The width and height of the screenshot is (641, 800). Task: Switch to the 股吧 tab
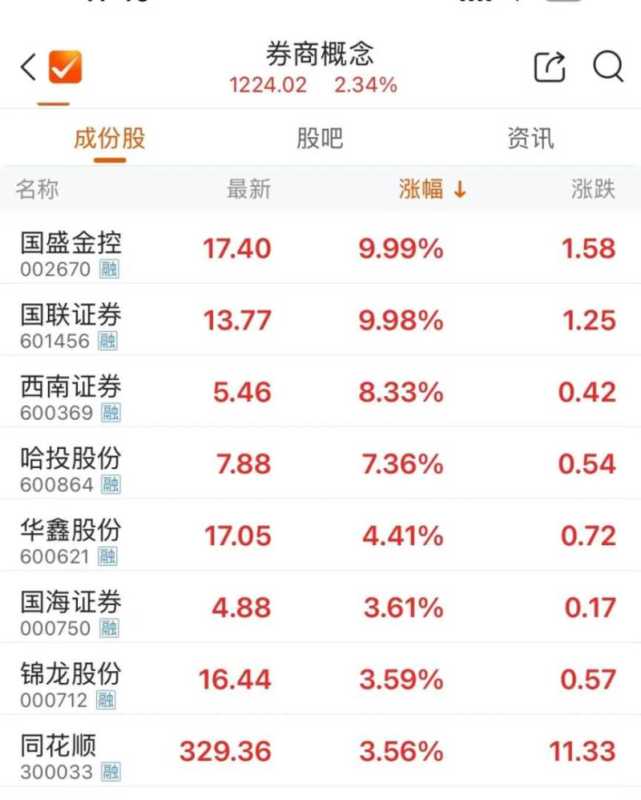click(320, 138)
